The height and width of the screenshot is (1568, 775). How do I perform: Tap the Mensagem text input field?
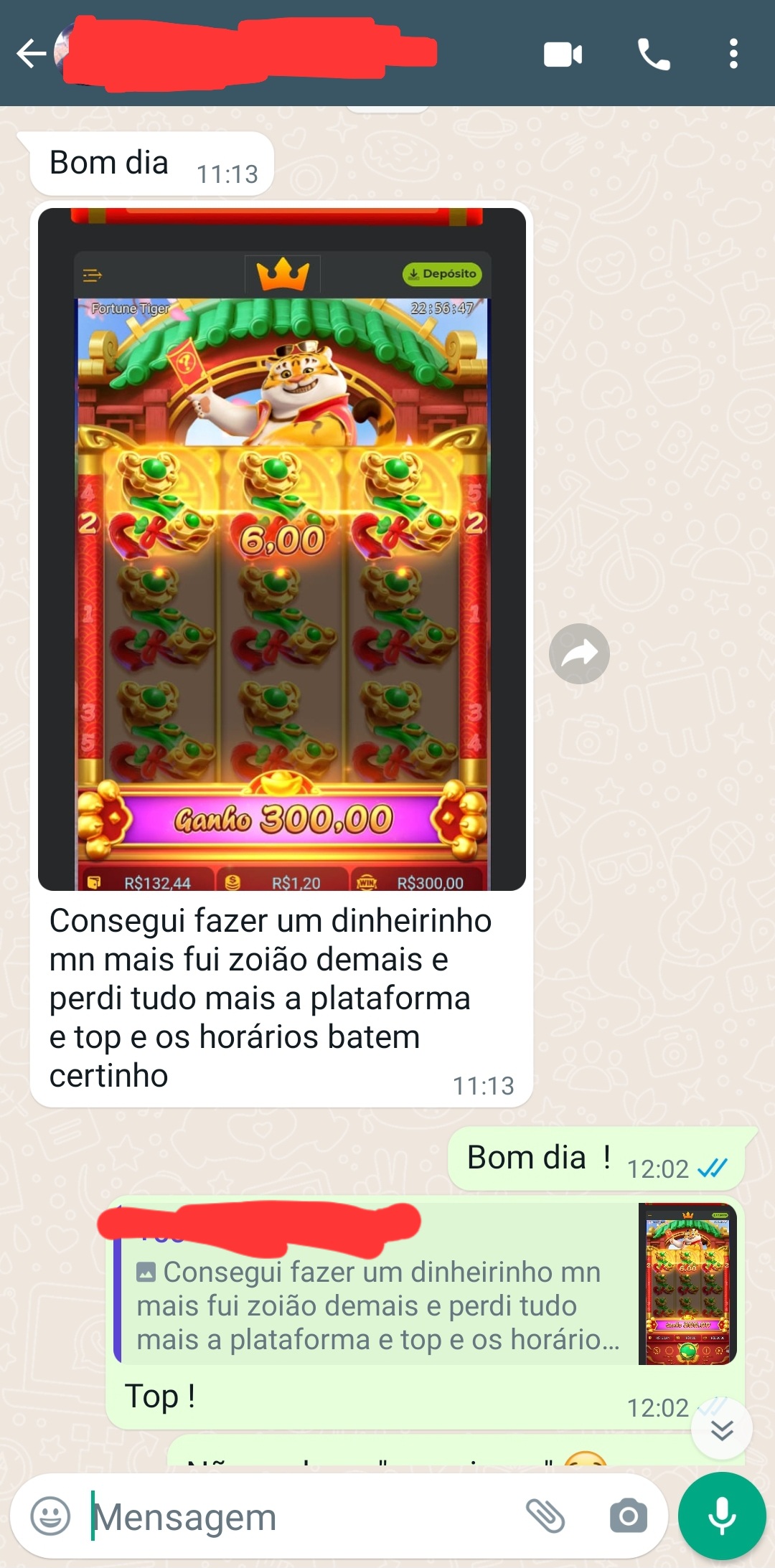pos(215,1516)
